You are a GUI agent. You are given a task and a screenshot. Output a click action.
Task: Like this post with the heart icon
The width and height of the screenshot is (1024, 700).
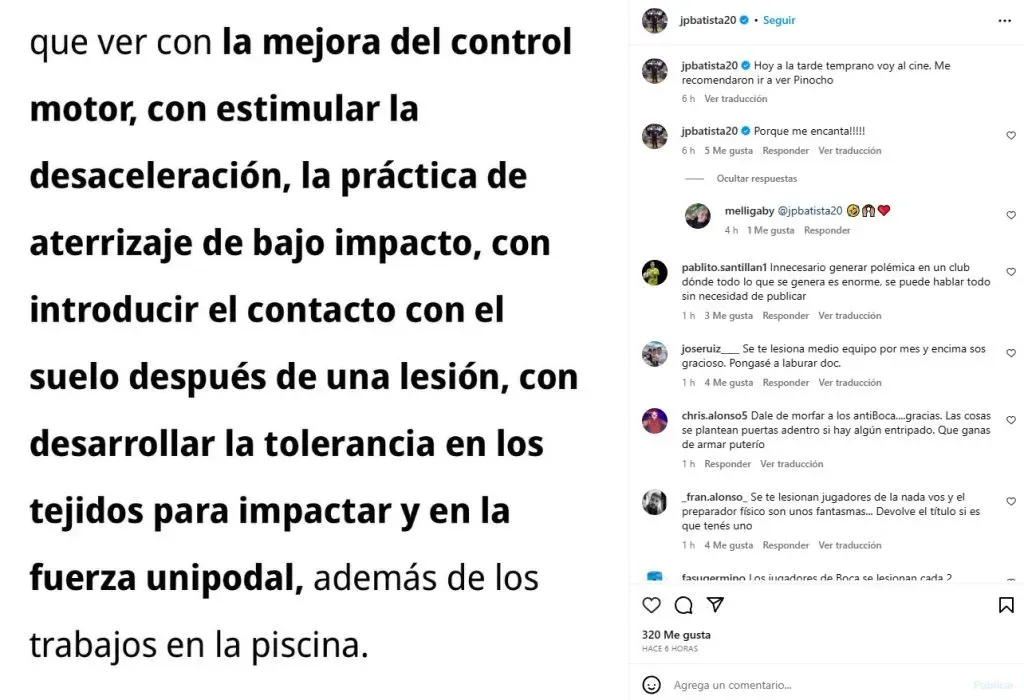[x=652, y=605]
